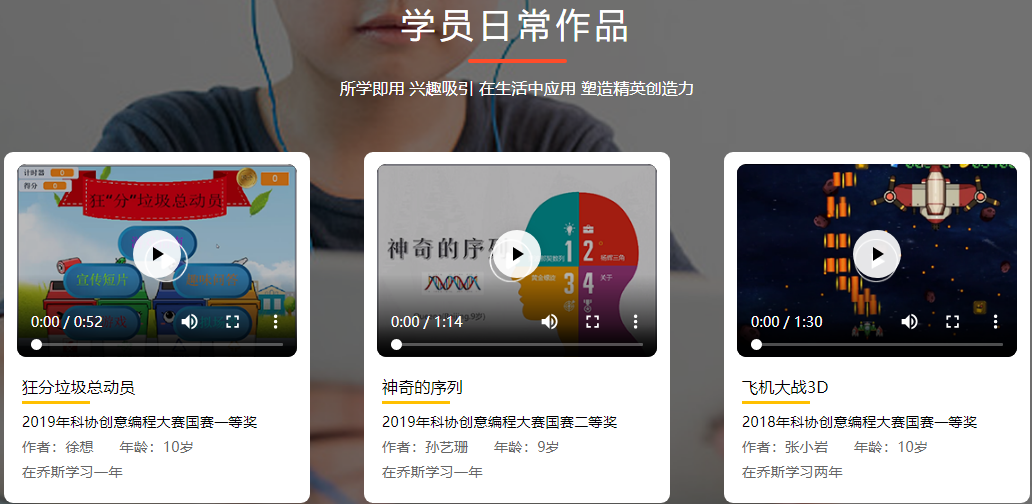
Task: Enter fullscreen on 神奇的序列 video
Action: pos(592,321)
